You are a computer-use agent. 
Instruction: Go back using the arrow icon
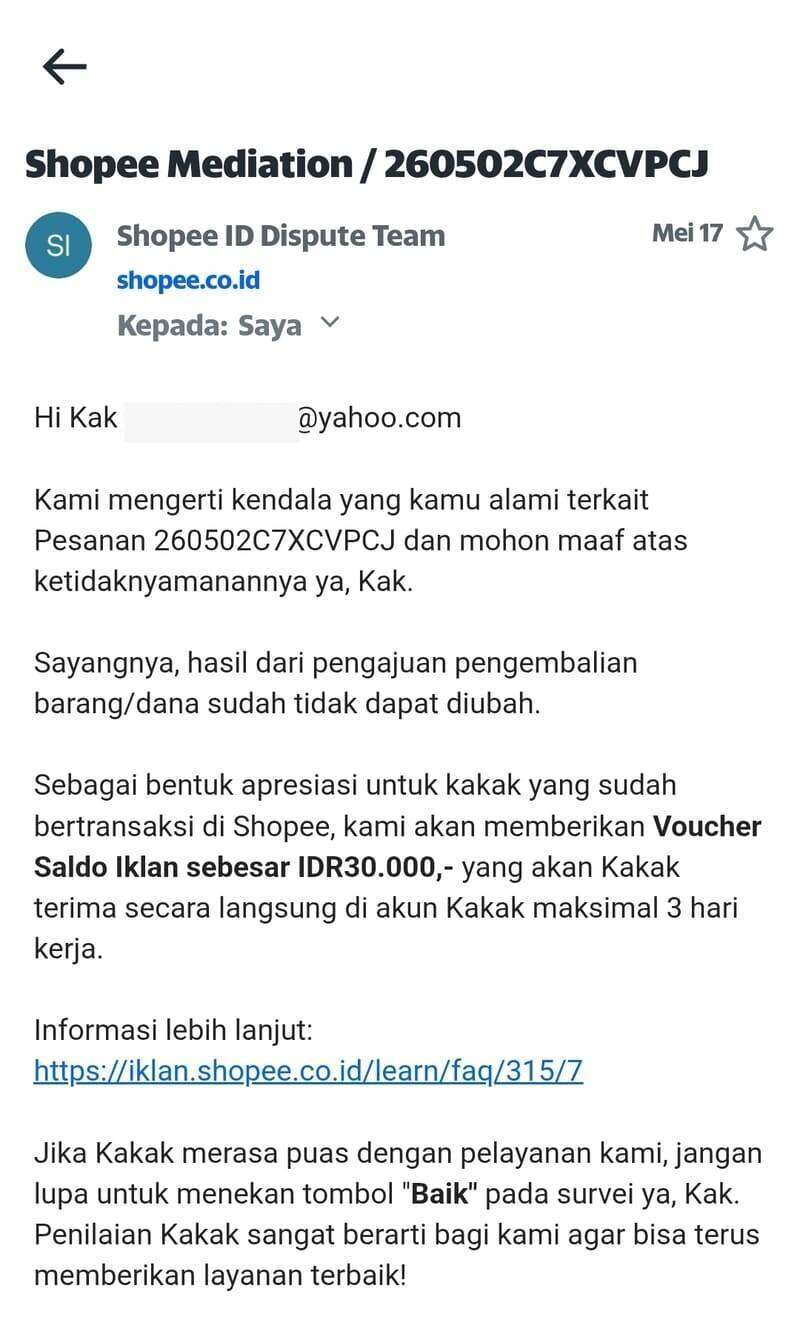click(x=65, y=66)
